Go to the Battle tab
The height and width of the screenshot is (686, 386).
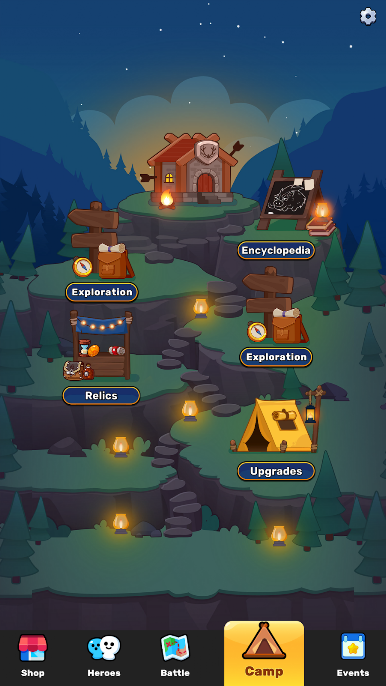tap(175, 655)
